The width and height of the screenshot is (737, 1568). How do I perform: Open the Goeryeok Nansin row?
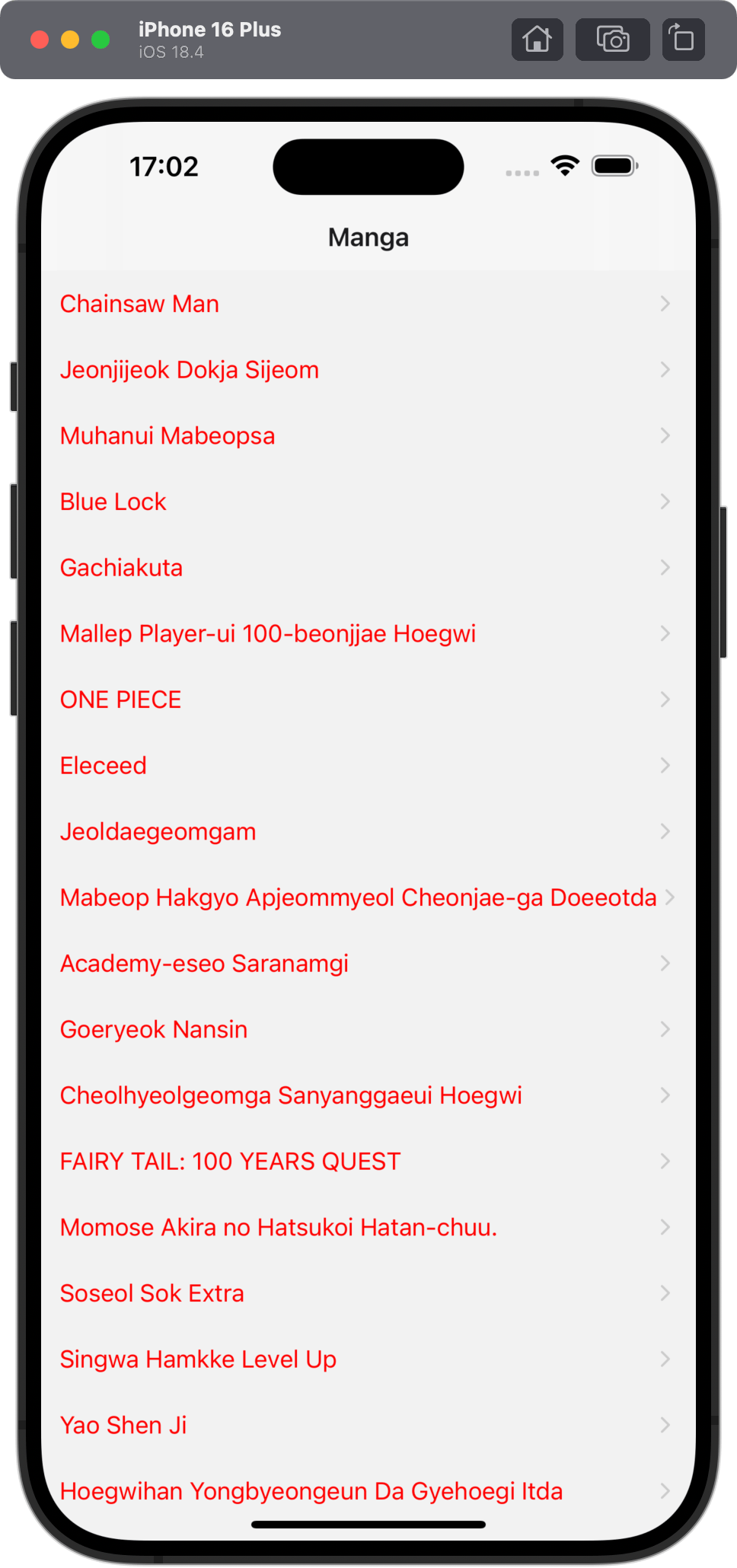(x=368, y=1029)
